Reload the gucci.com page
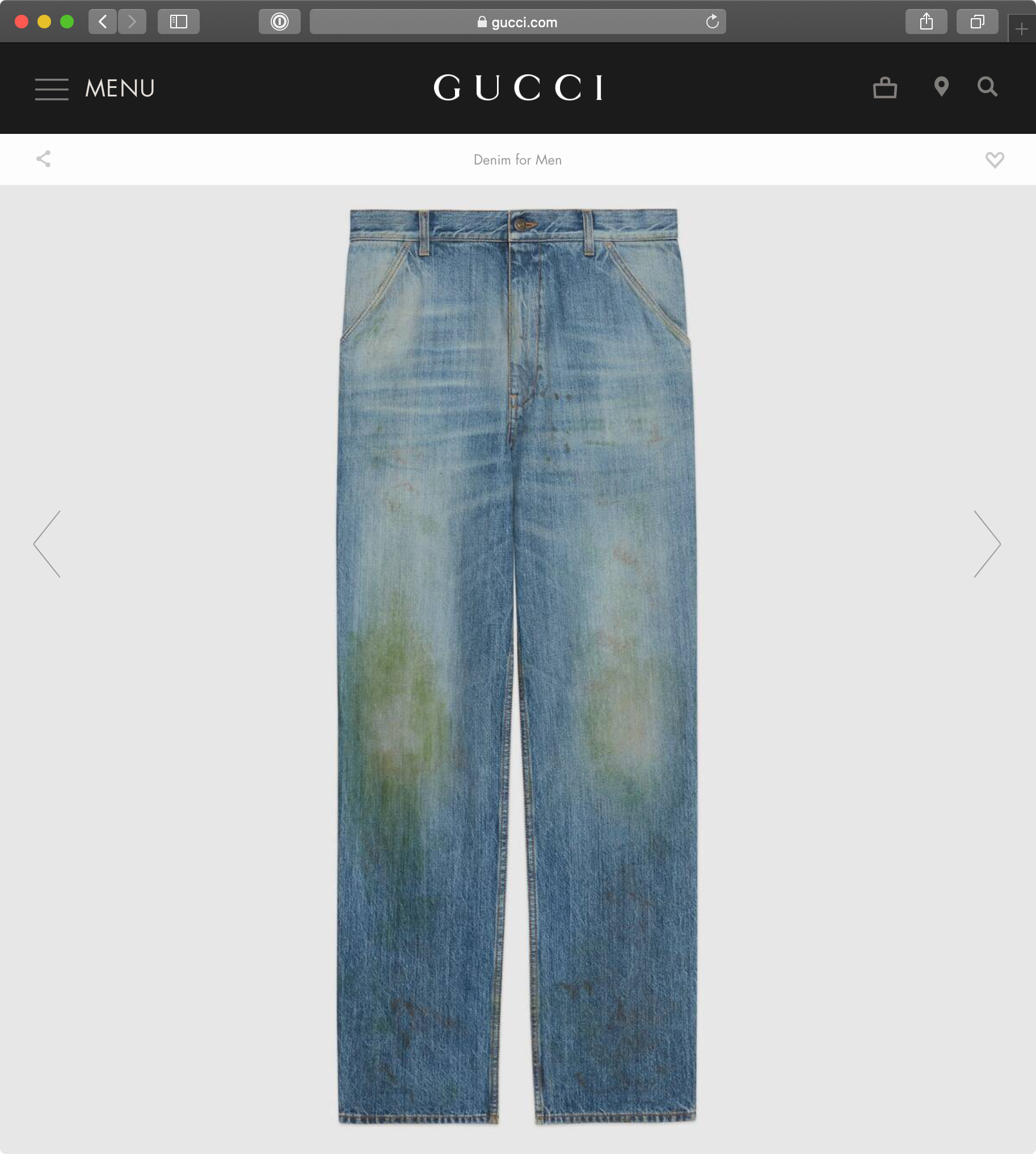Viewport: 1036px width, 1154px height. click(712, 22)
